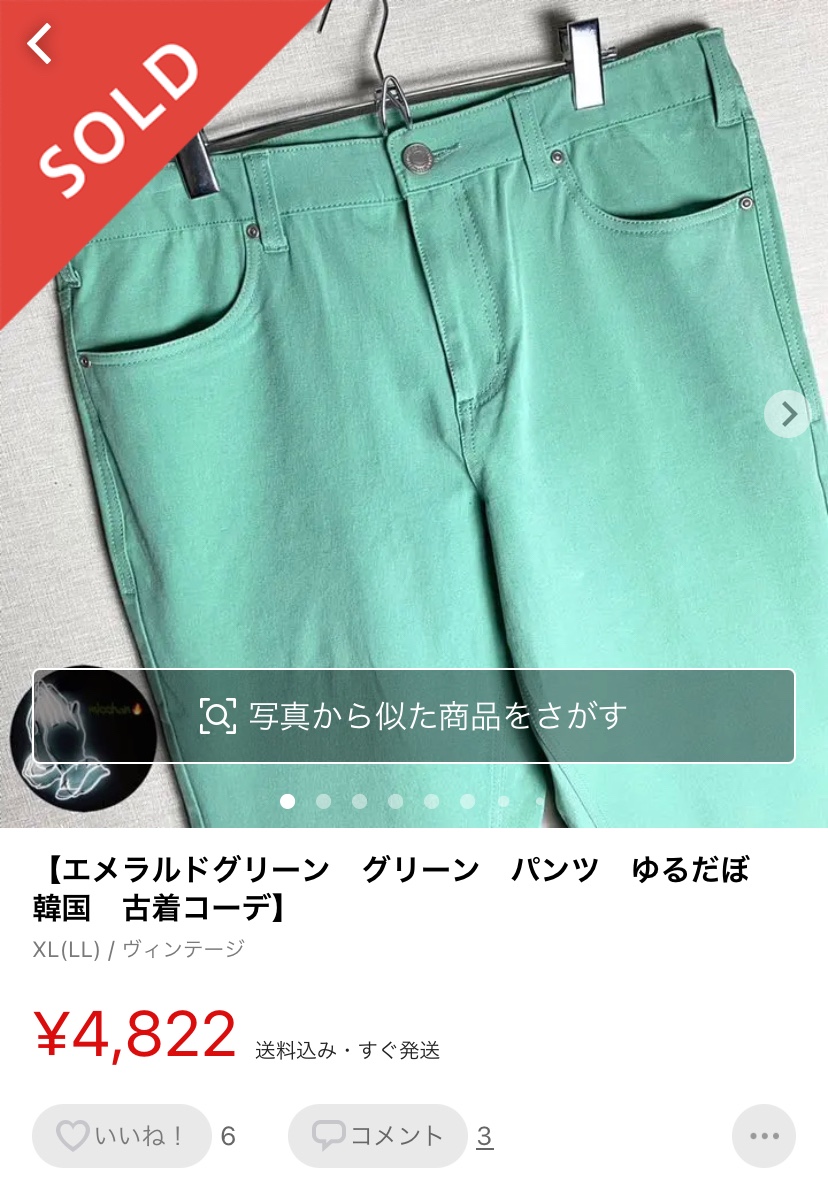Show the next product photo
This screenshot has height=1200, width=828.
789,414
